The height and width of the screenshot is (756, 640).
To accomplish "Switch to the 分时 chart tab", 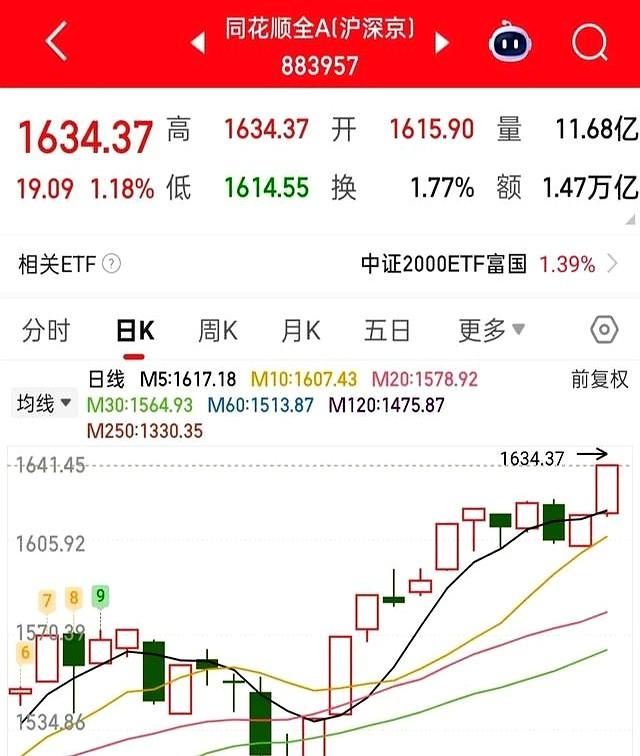I will pyautogui.click(x=46, y=330).
